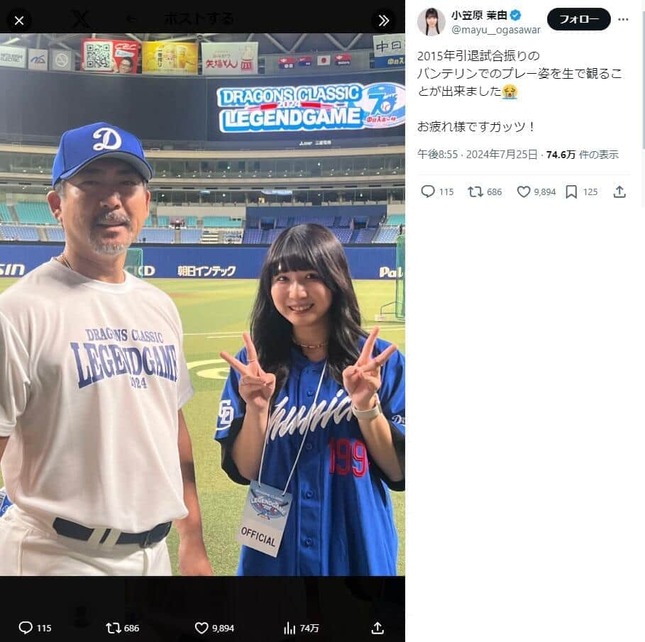Image resolution: width=645 pixels, height=642 pixels.
Task: Repost the tweet from side panel
Action: click(x=476, y=192)
